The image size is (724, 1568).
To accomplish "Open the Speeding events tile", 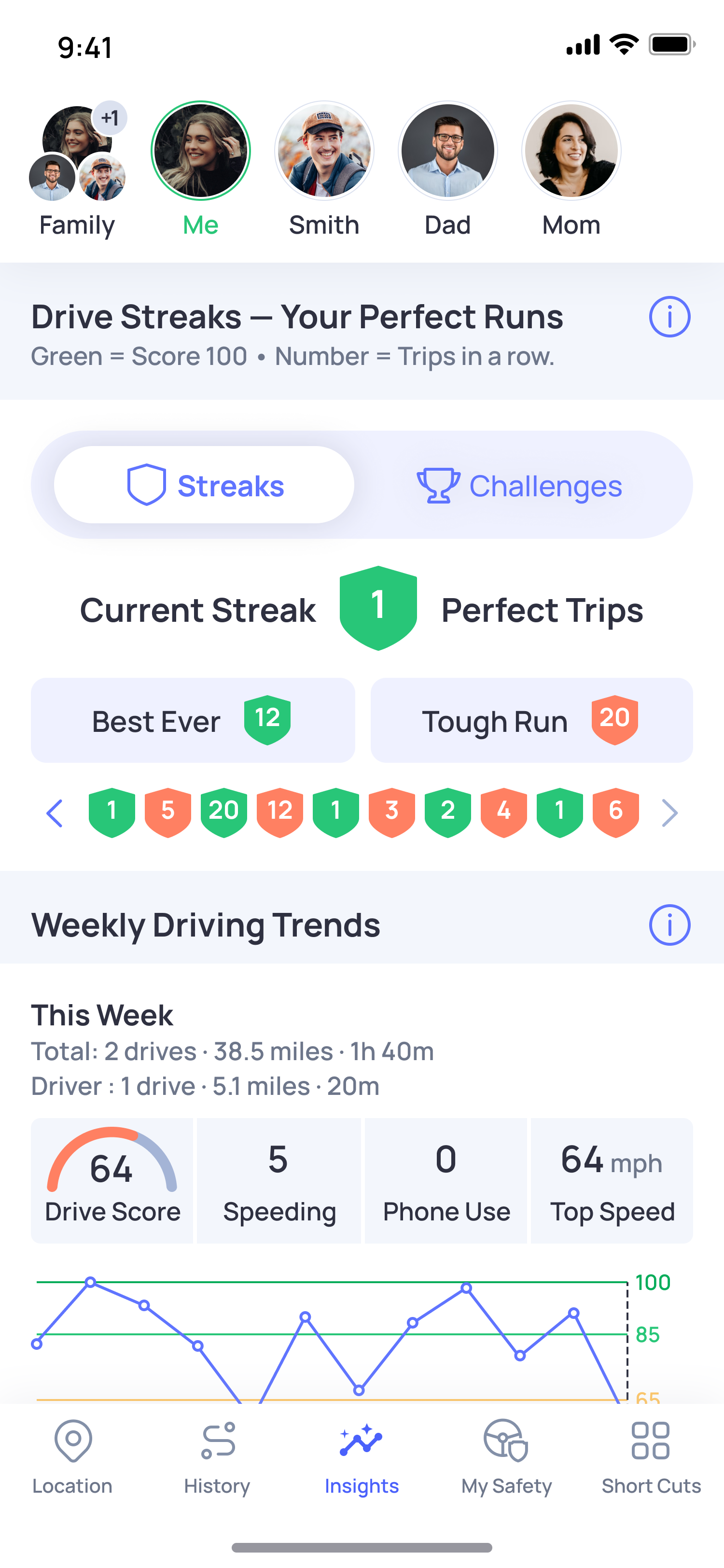I will [x=278, y=1180].
